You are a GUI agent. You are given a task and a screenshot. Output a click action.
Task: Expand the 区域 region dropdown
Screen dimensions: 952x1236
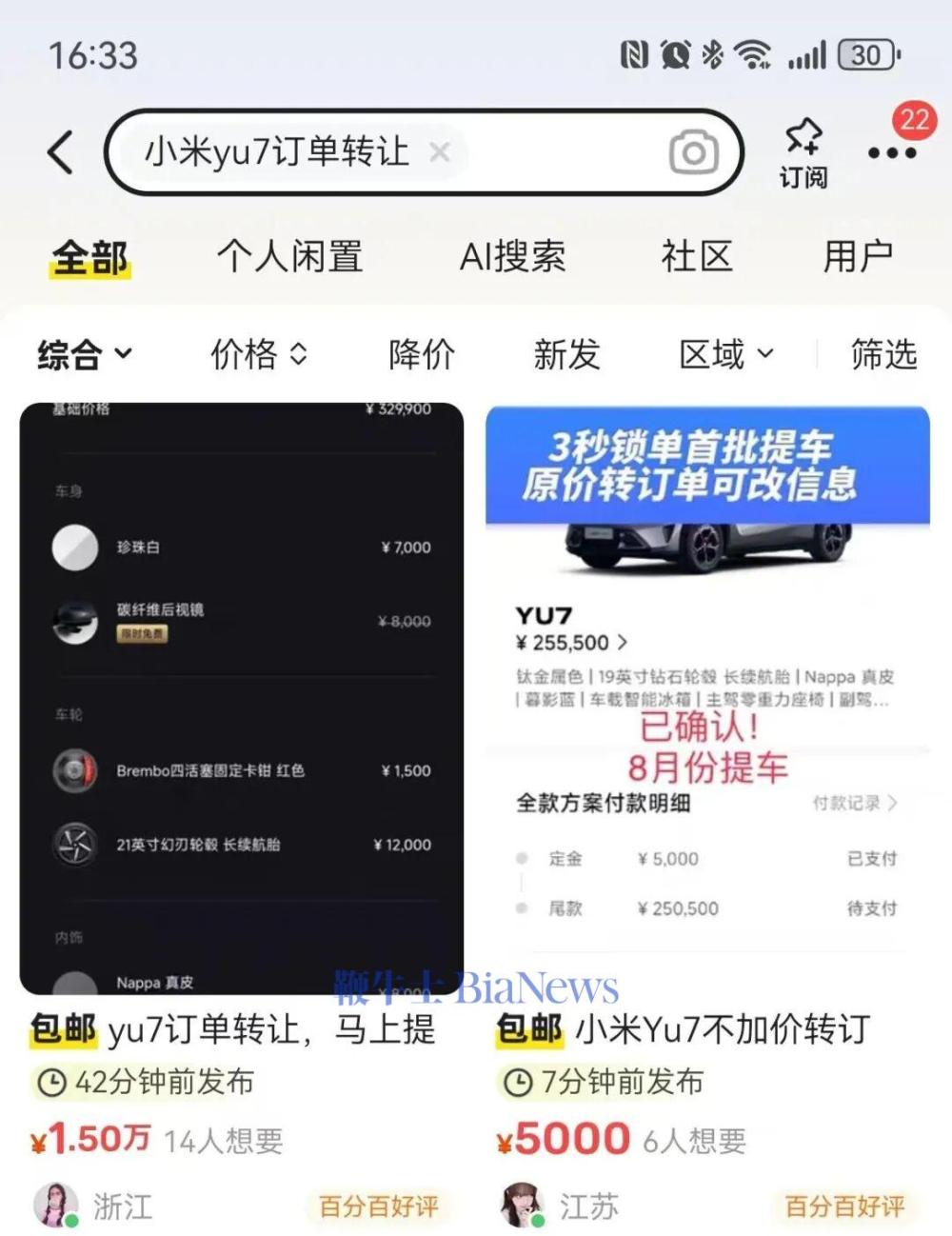[725, 355]
